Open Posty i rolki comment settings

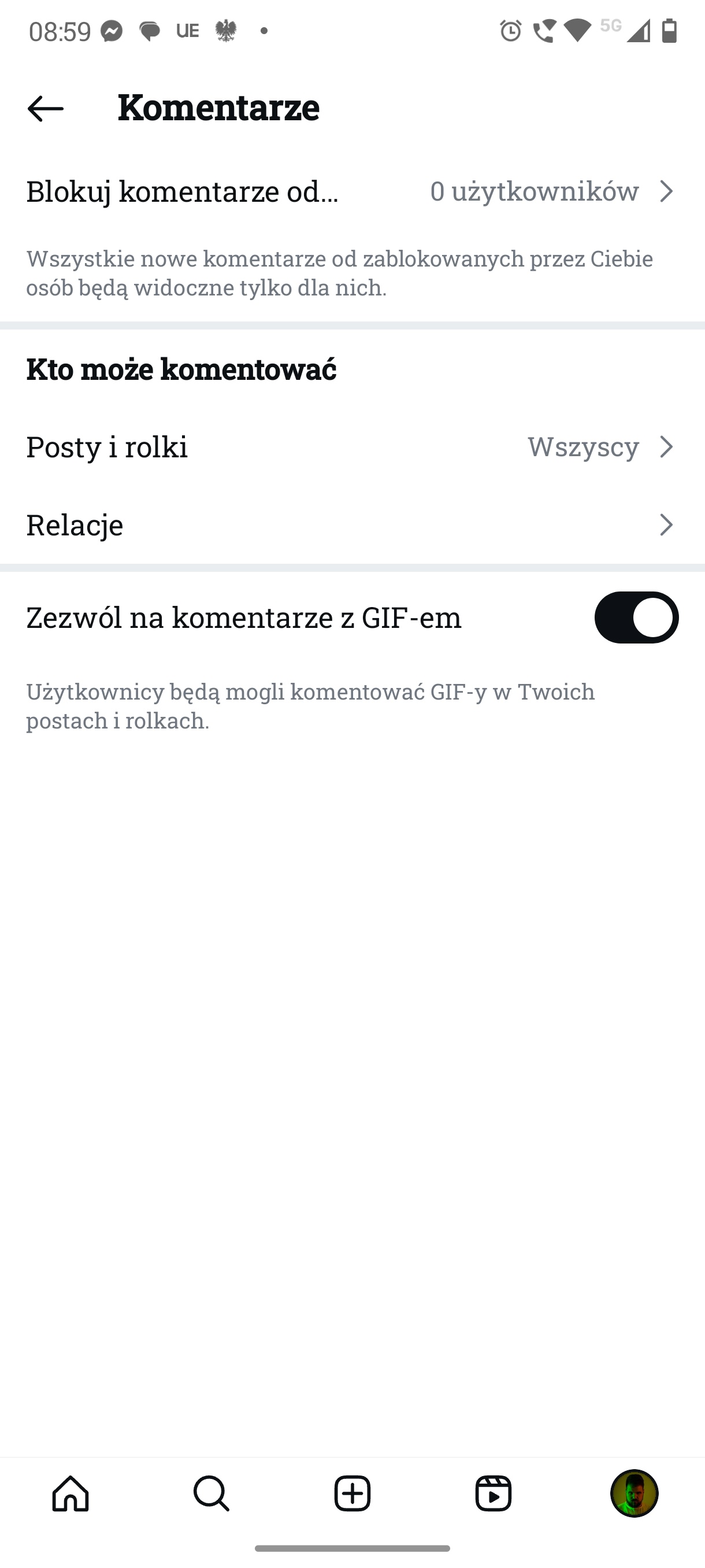tap(352, 447)
